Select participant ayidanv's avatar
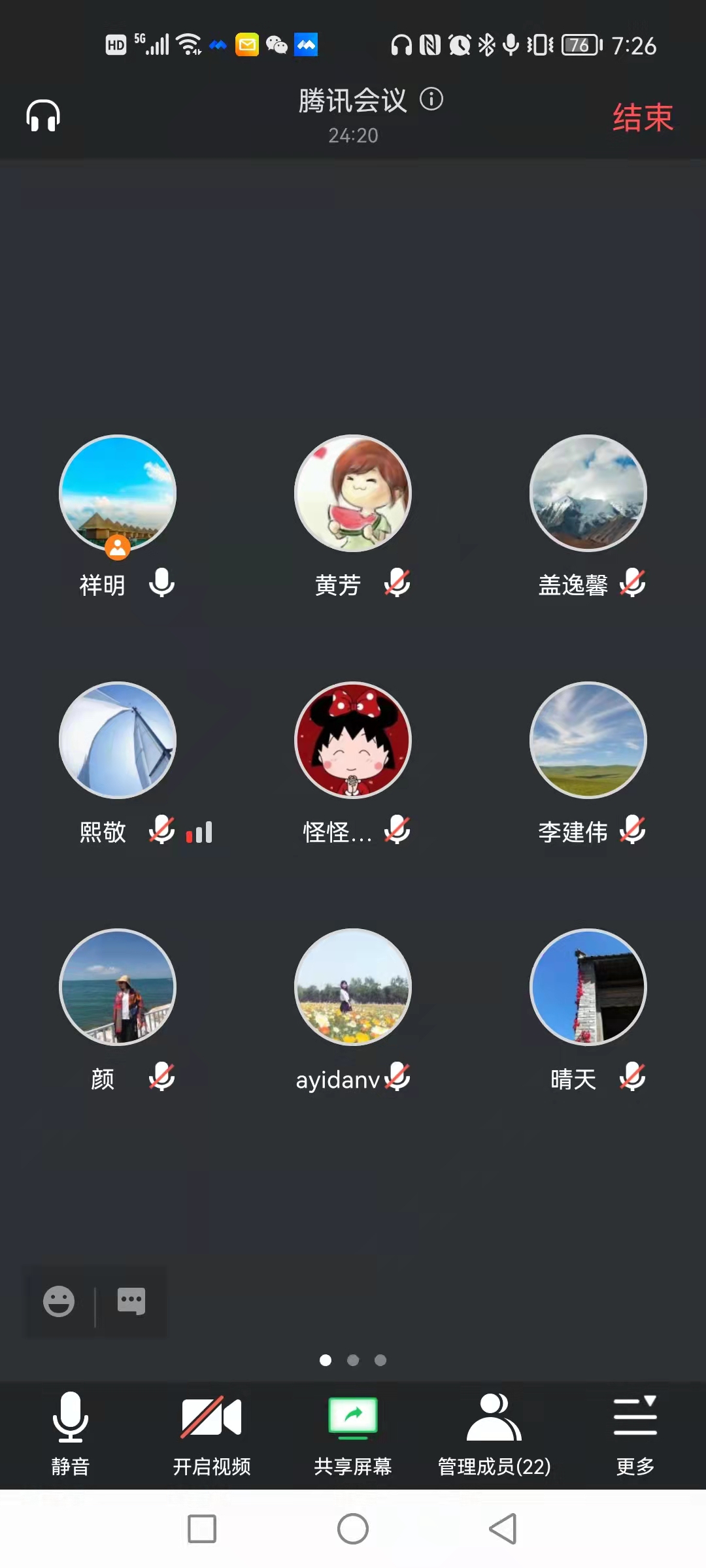706x1568 pixels. coord(353,987)
